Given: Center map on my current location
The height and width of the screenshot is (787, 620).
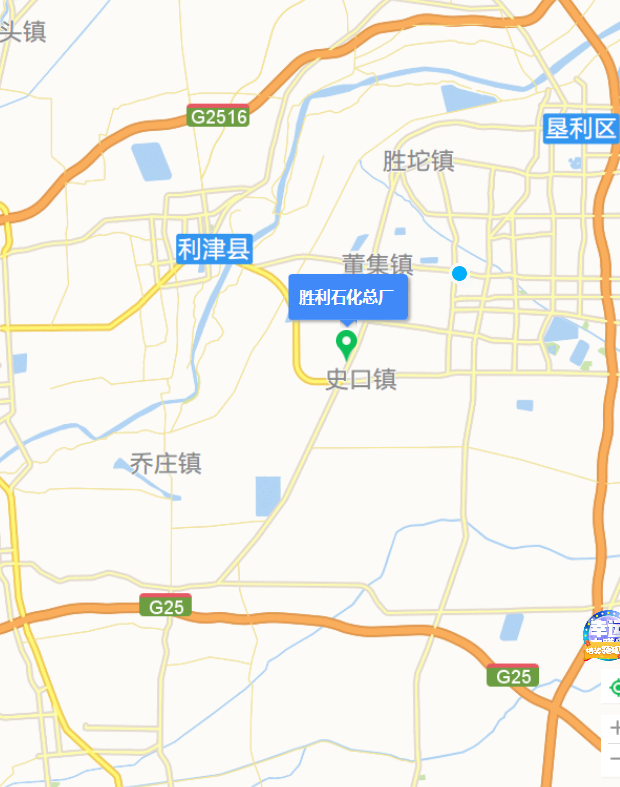Looking at the screenshot, I should click(x=614, y=687).
